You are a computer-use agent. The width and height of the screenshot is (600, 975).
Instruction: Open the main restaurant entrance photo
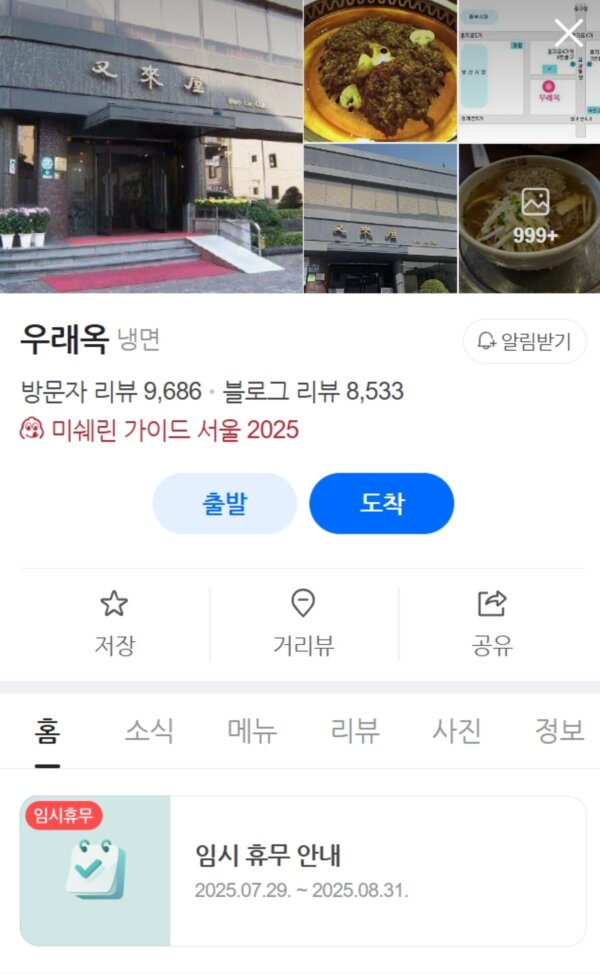coord(150,146)
